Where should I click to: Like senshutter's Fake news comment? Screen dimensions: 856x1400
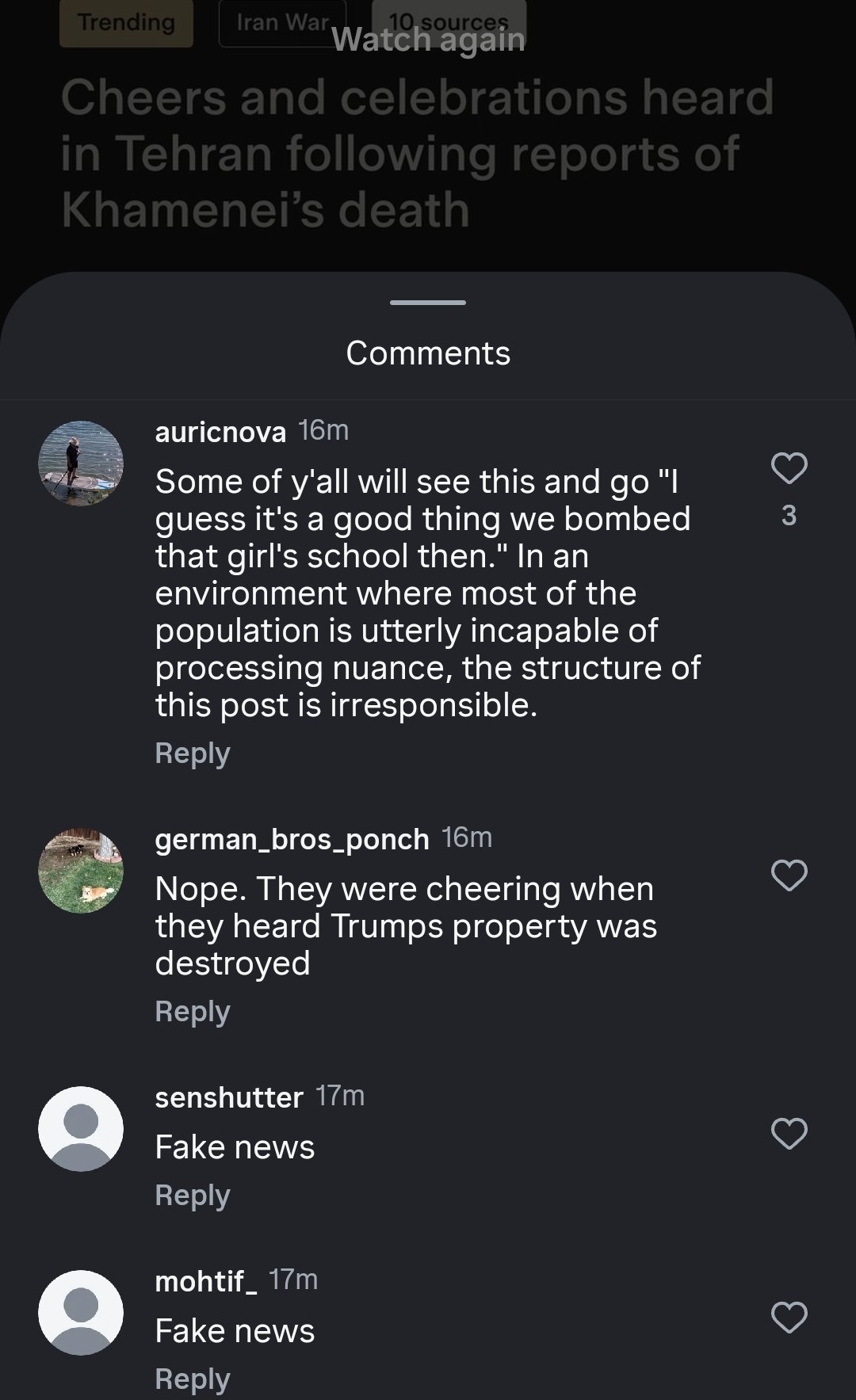point(789,1134)
